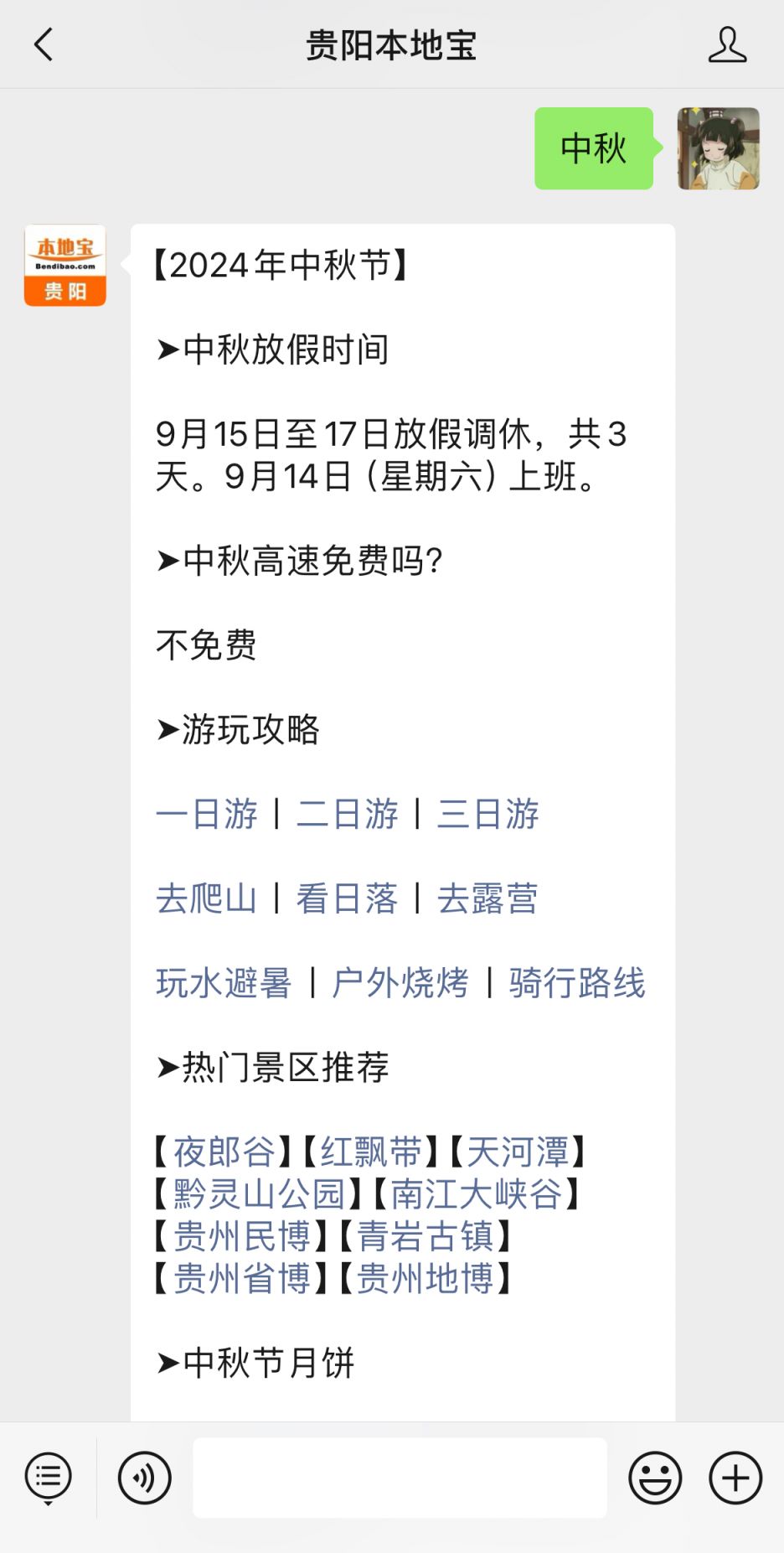Switch to voice input
Viewport: 784px width, 1553px height.
click(x=145, y=1478)
